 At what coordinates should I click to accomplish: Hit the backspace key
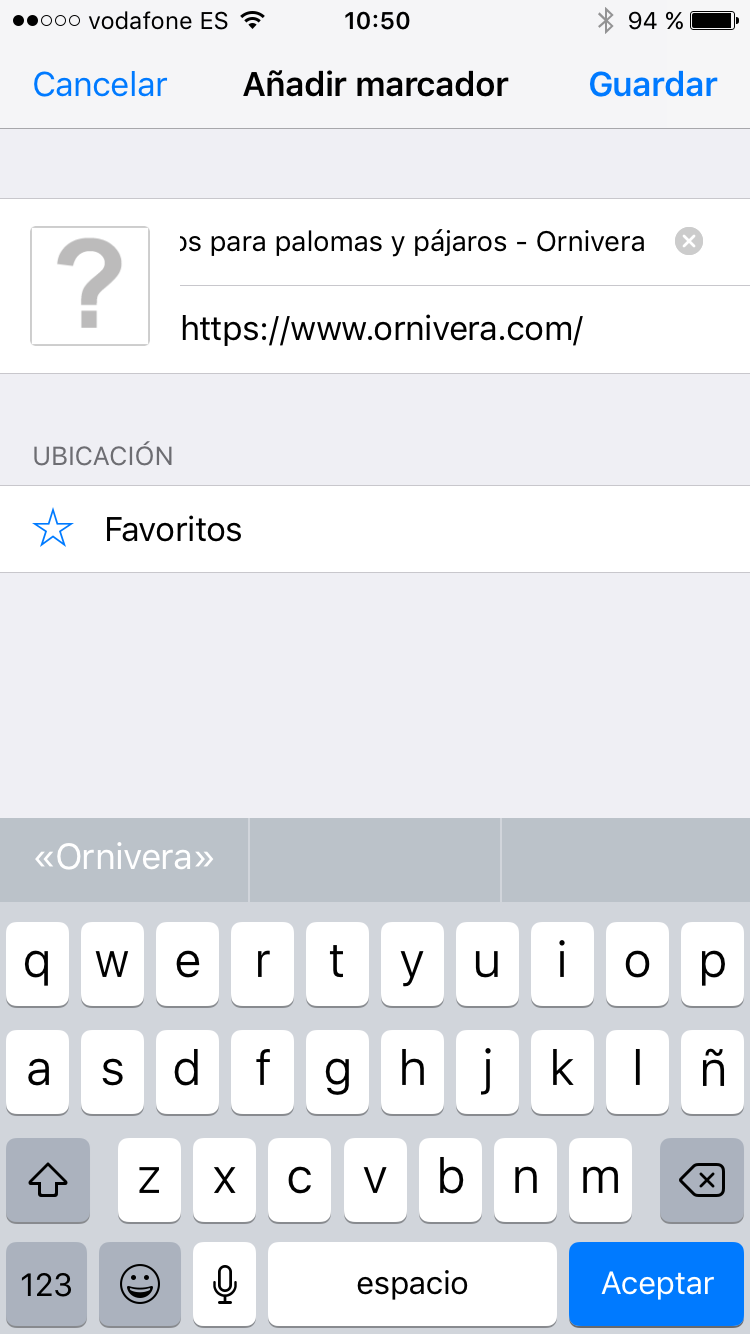(x=701, y=1181)
